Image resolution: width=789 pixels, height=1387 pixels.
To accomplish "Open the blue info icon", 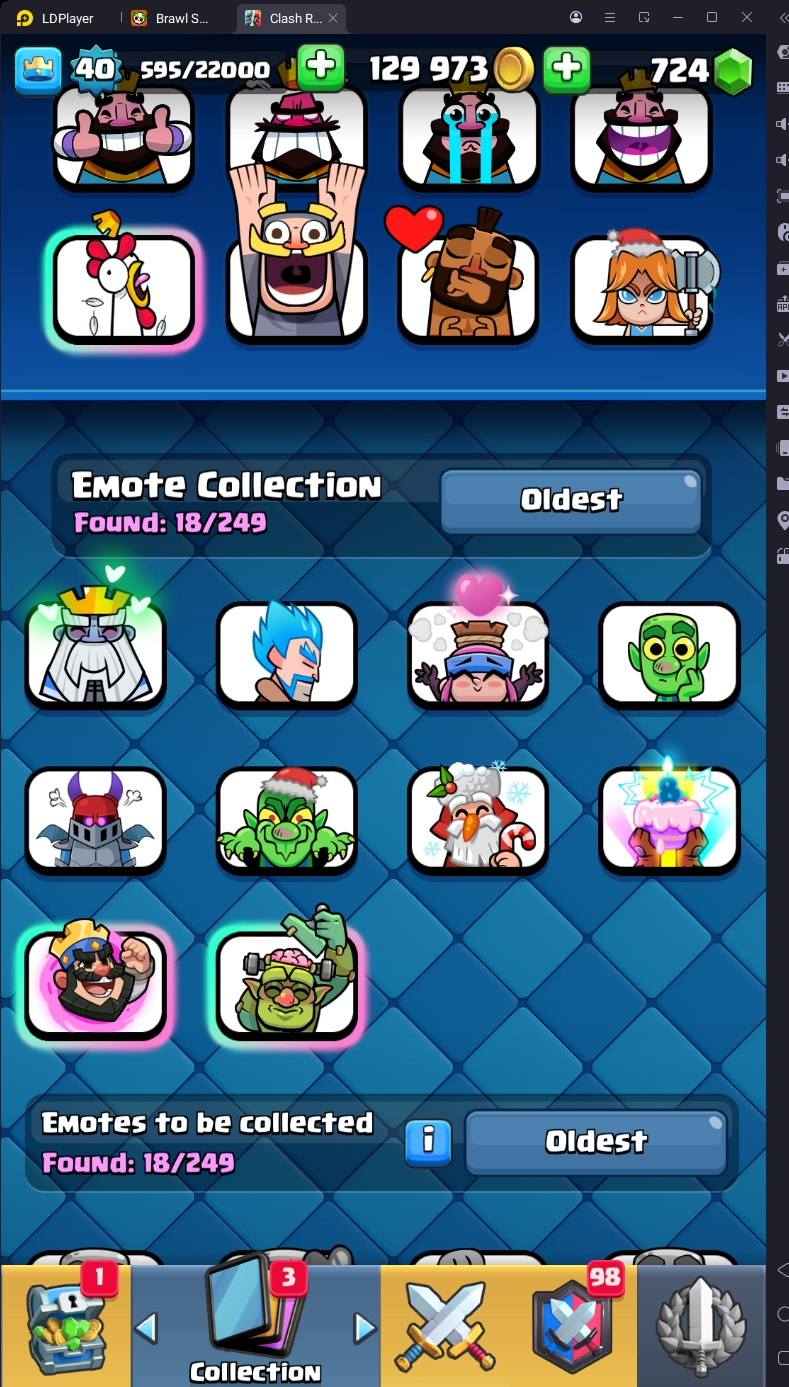I will pos(428,1142).
